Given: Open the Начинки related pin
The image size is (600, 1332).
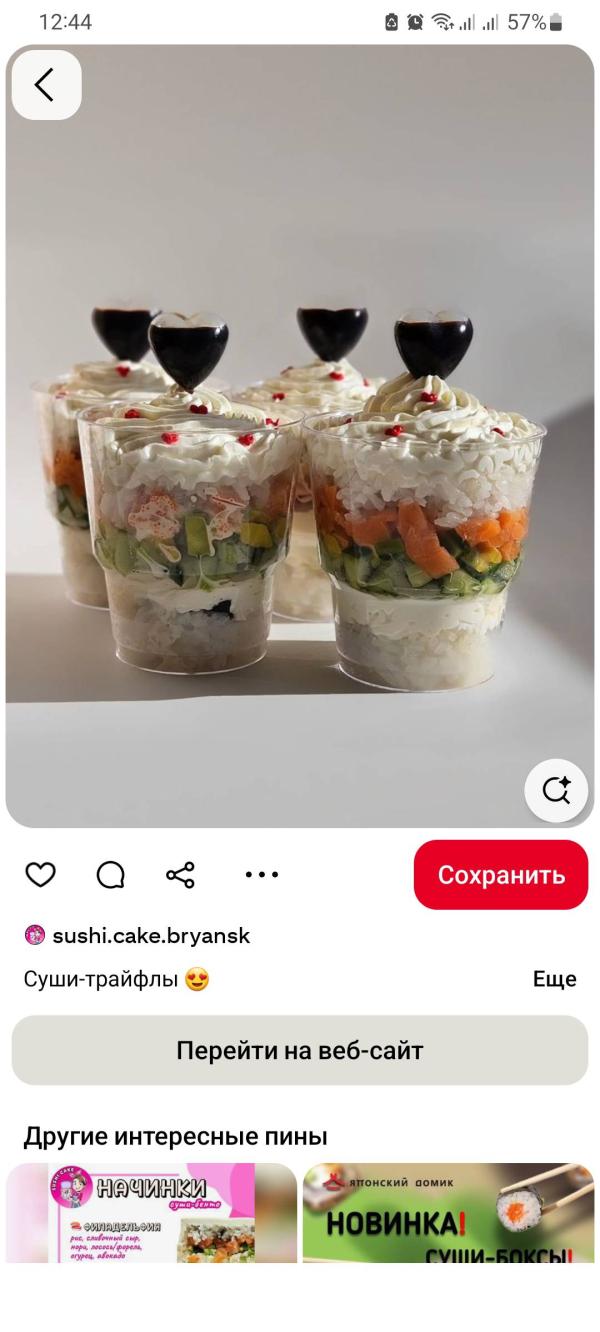Looking at the screenshot, I should coord(152,1212).
